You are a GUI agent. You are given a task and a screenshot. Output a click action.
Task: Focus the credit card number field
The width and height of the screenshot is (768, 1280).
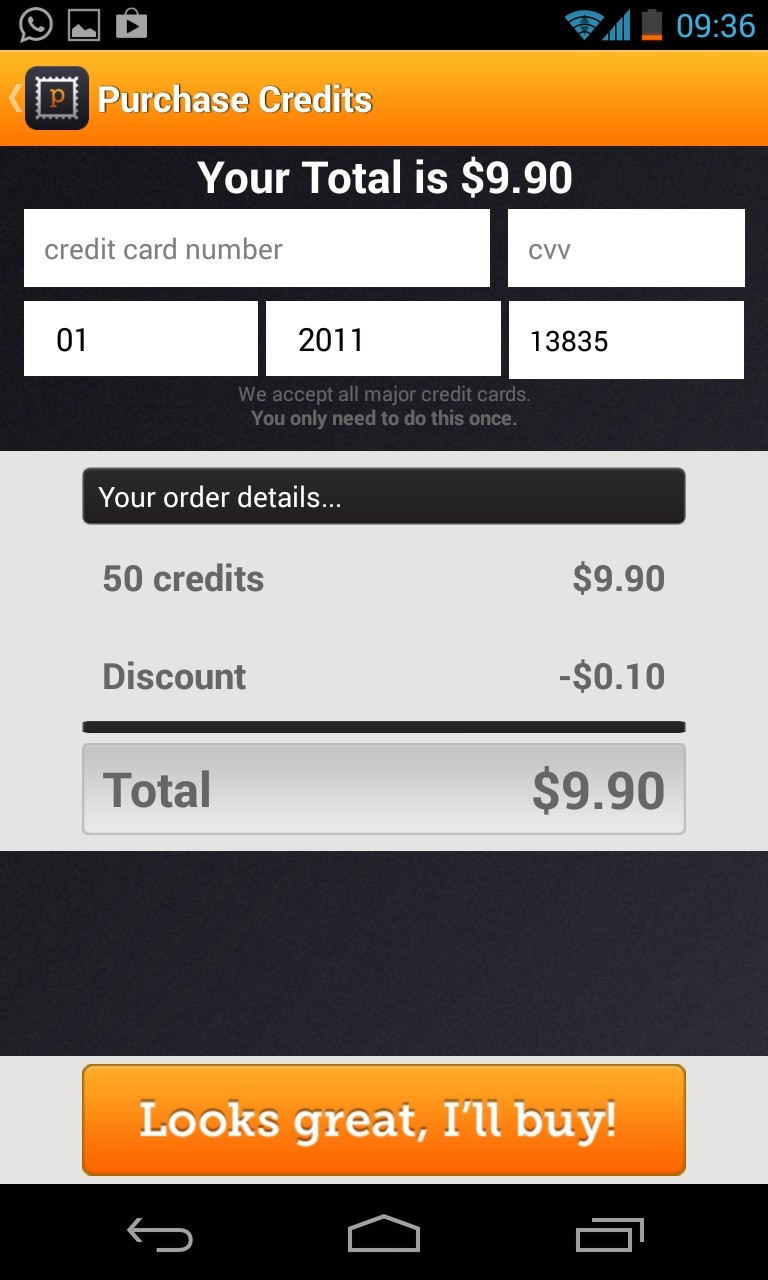257,248
